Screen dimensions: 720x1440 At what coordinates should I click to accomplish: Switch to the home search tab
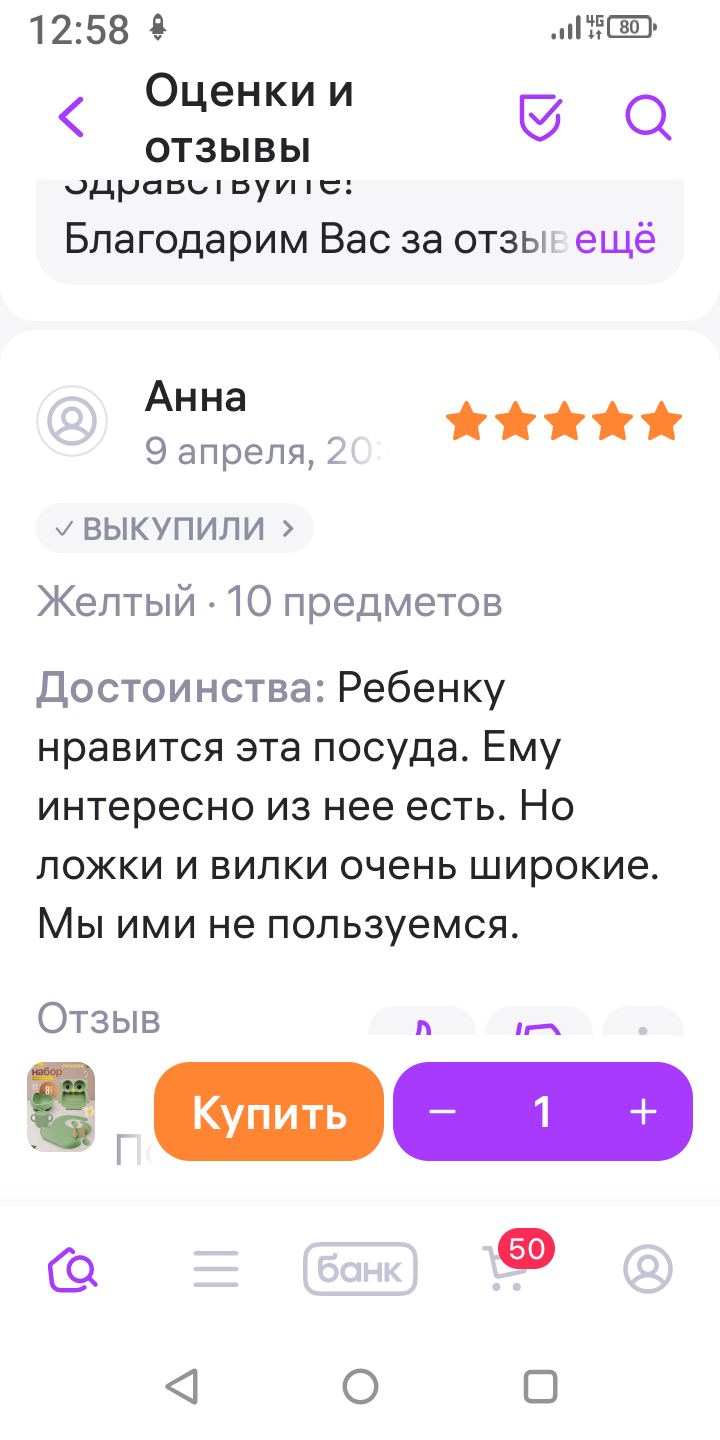pos(73,1270)
